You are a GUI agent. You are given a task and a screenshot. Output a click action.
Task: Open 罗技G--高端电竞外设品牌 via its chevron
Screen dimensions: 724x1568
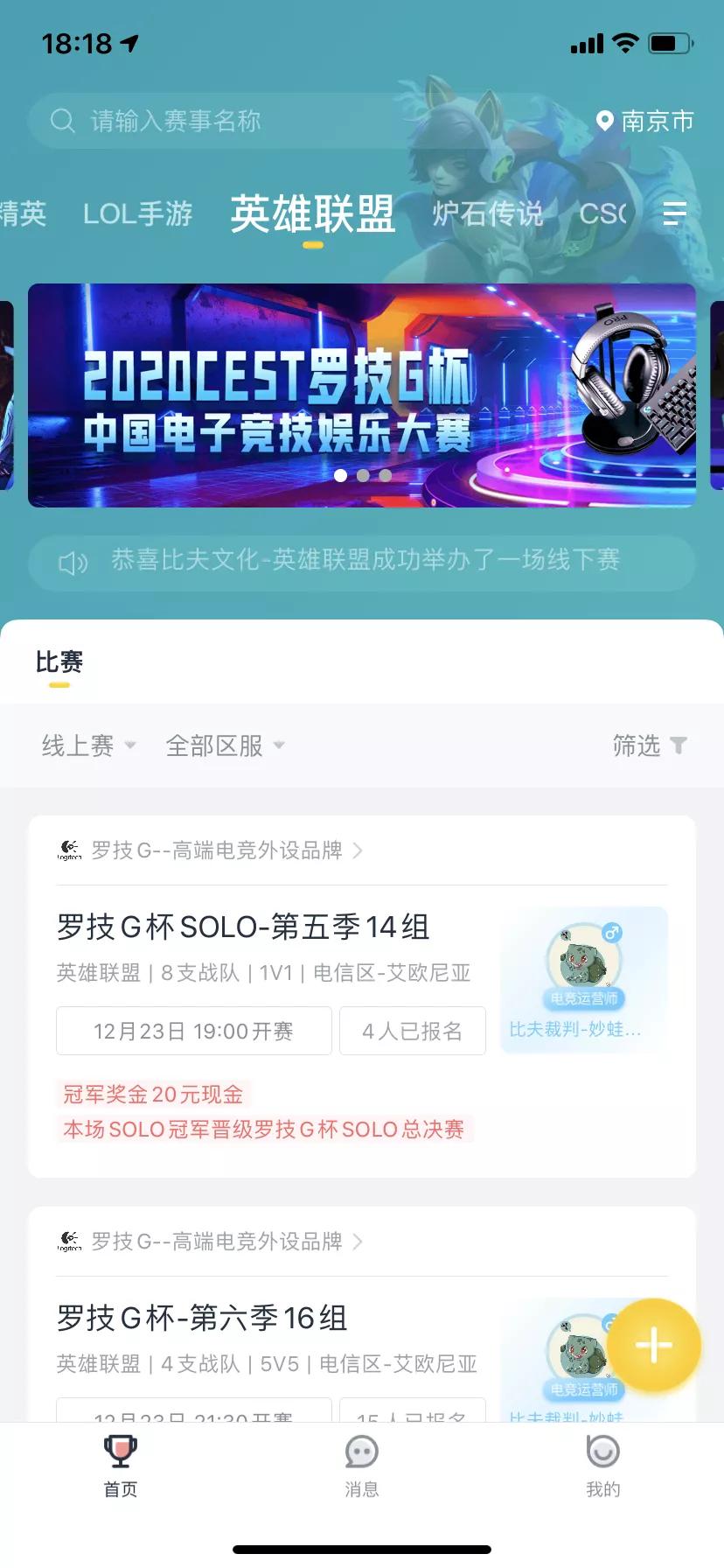[x=357, y=850]
